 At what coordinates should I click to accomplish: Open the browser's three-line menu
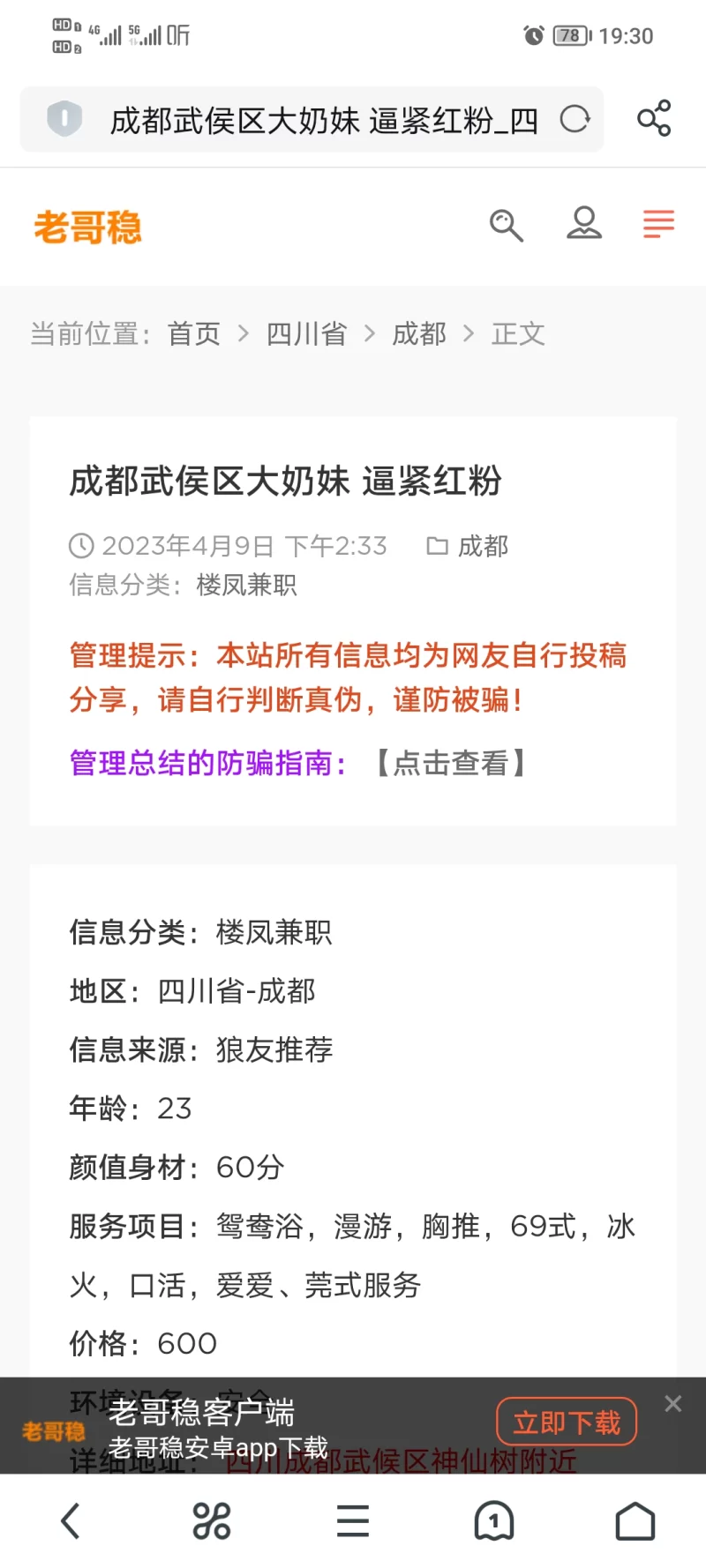[353, 1520]
